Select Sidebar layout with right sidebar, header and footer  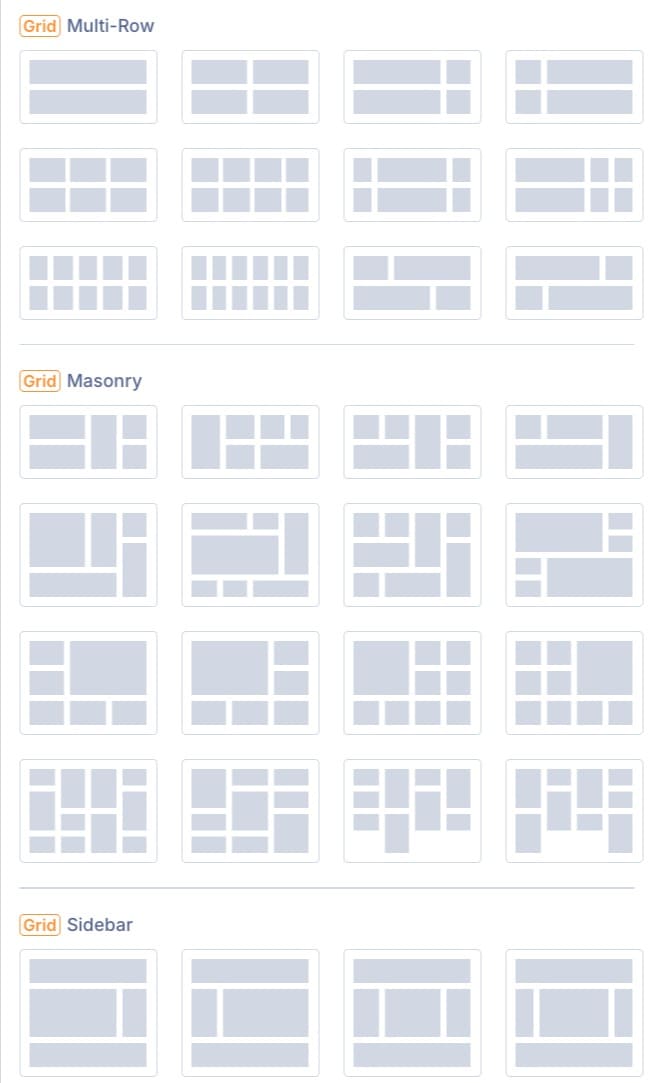(88, 1013)
